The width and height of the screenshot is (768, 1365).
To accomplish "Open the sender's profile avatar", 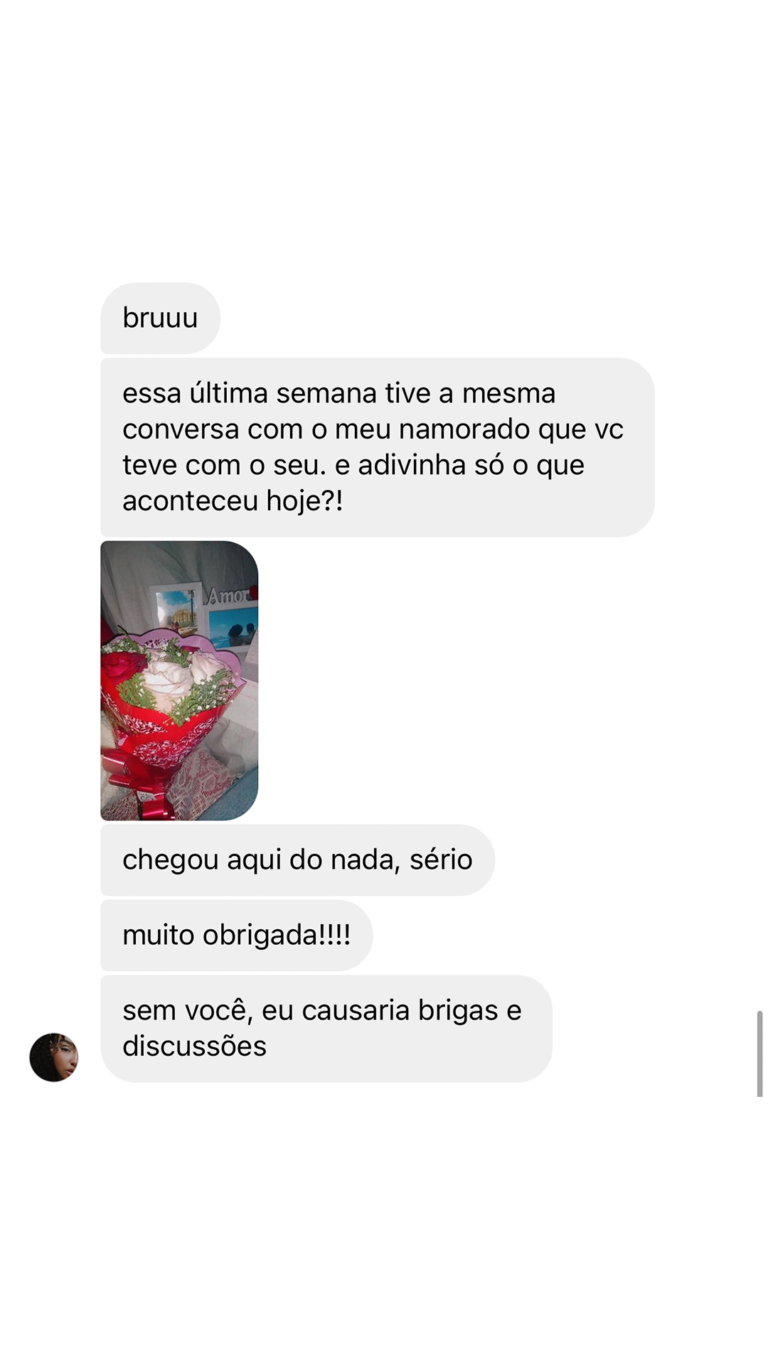I will [x=54, y=1057].
